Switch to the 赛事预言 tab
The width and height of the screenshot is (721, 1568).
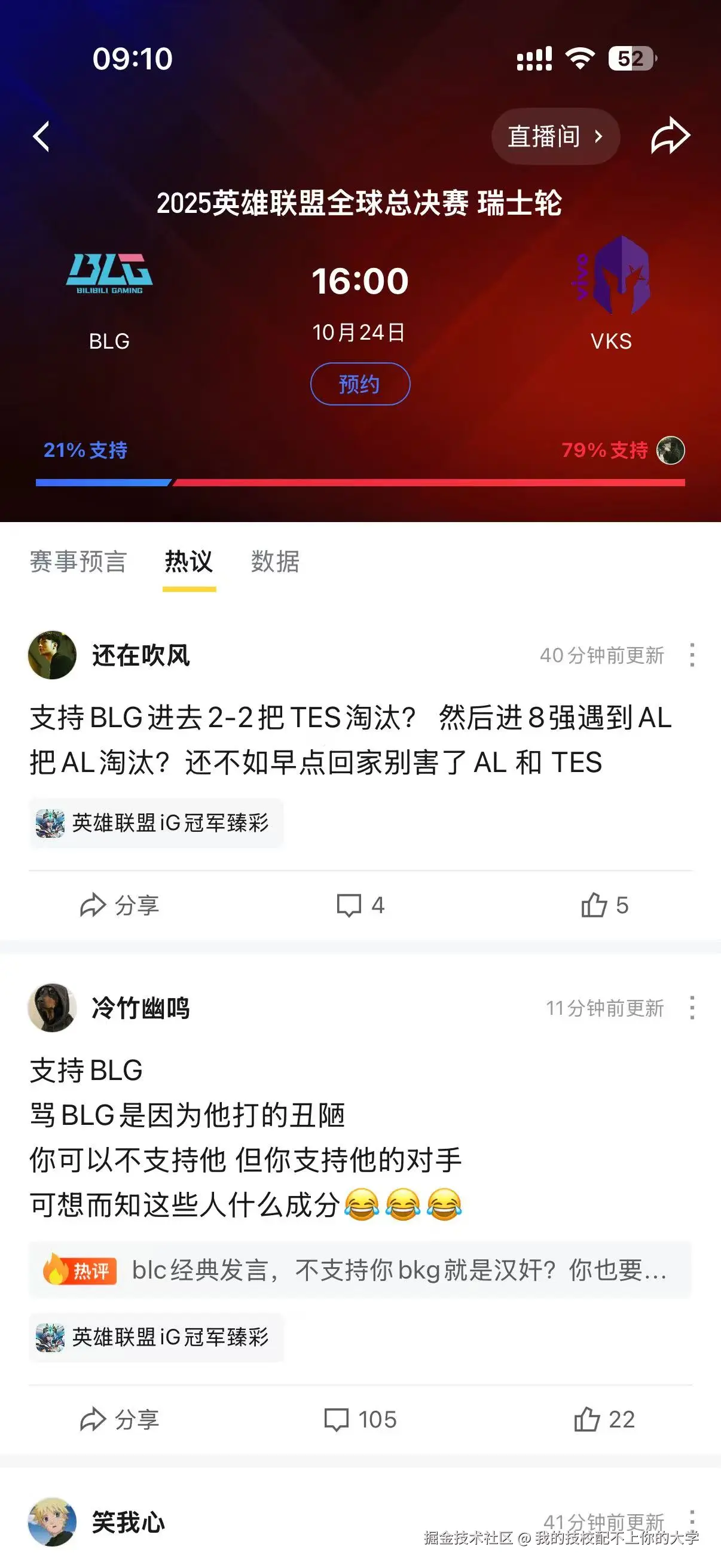(78, 563)
